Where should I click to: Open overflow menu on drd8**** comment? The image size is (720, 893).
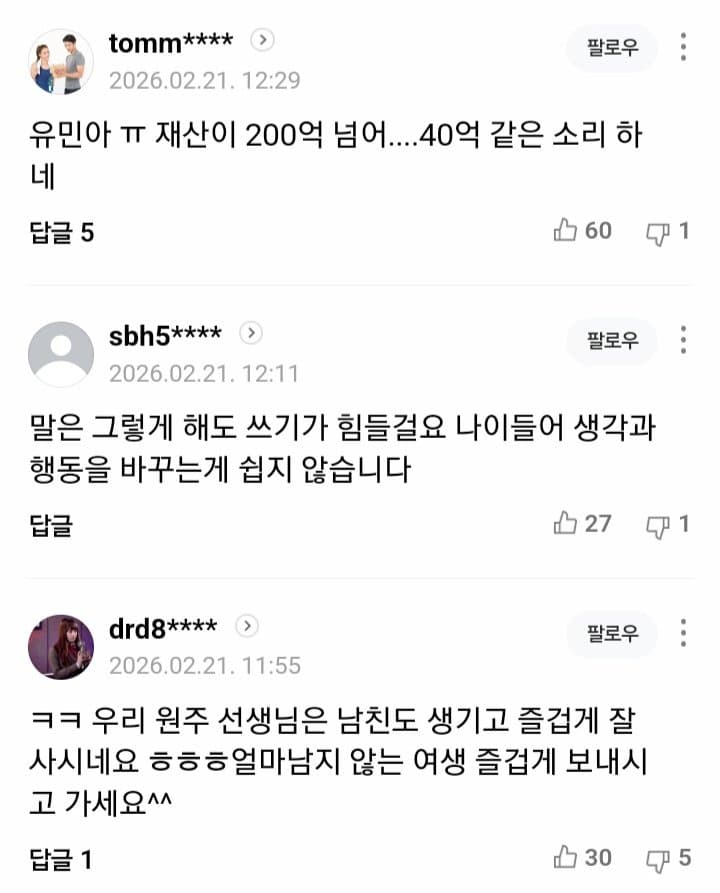click(683, 632)
